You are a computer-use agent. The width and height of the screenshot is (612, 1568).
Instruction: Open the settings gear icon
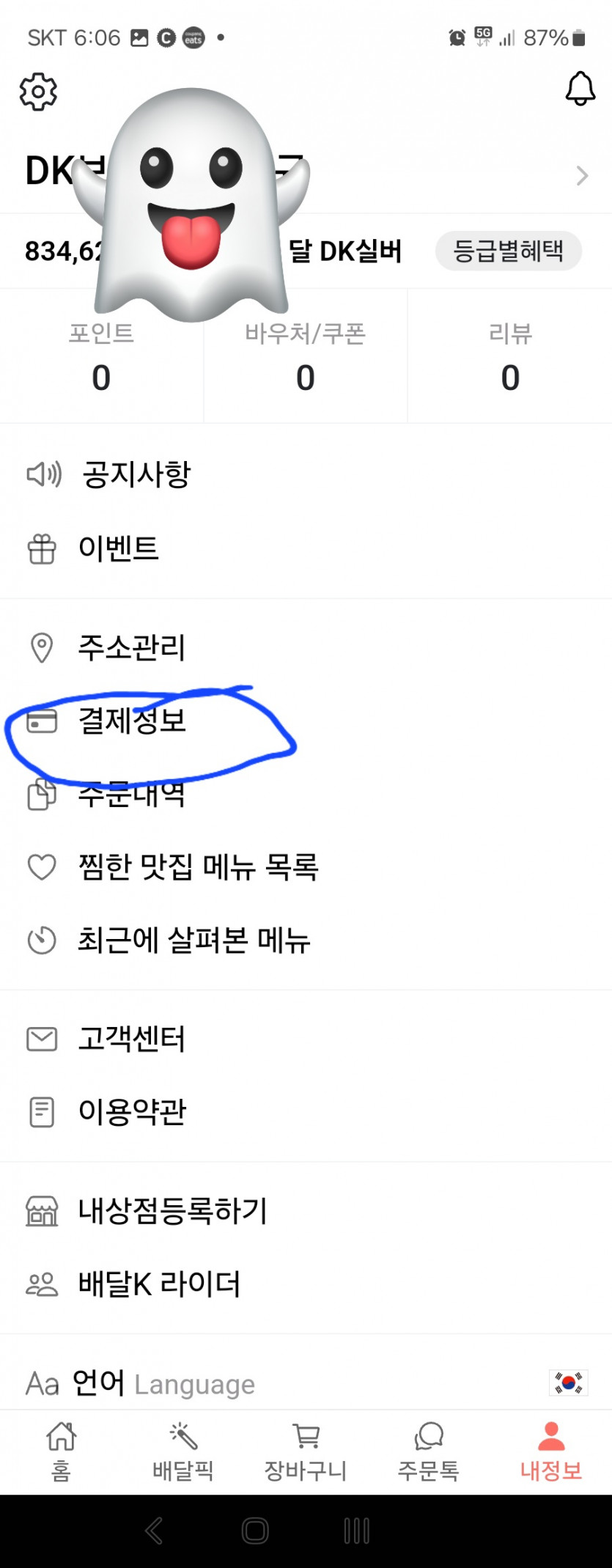[38, 92]
